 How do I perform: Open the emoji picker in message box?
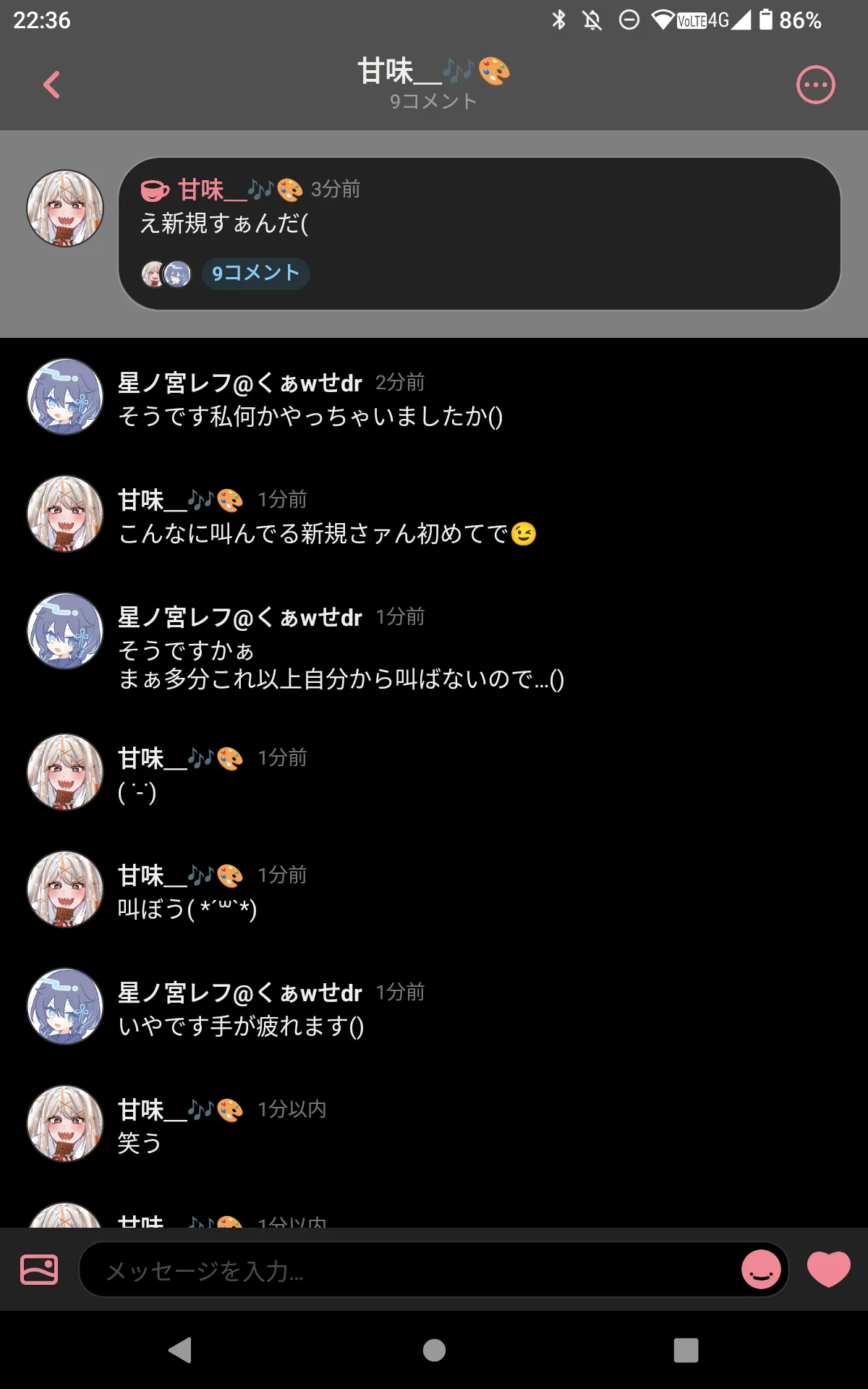(x=761, y=1270)
